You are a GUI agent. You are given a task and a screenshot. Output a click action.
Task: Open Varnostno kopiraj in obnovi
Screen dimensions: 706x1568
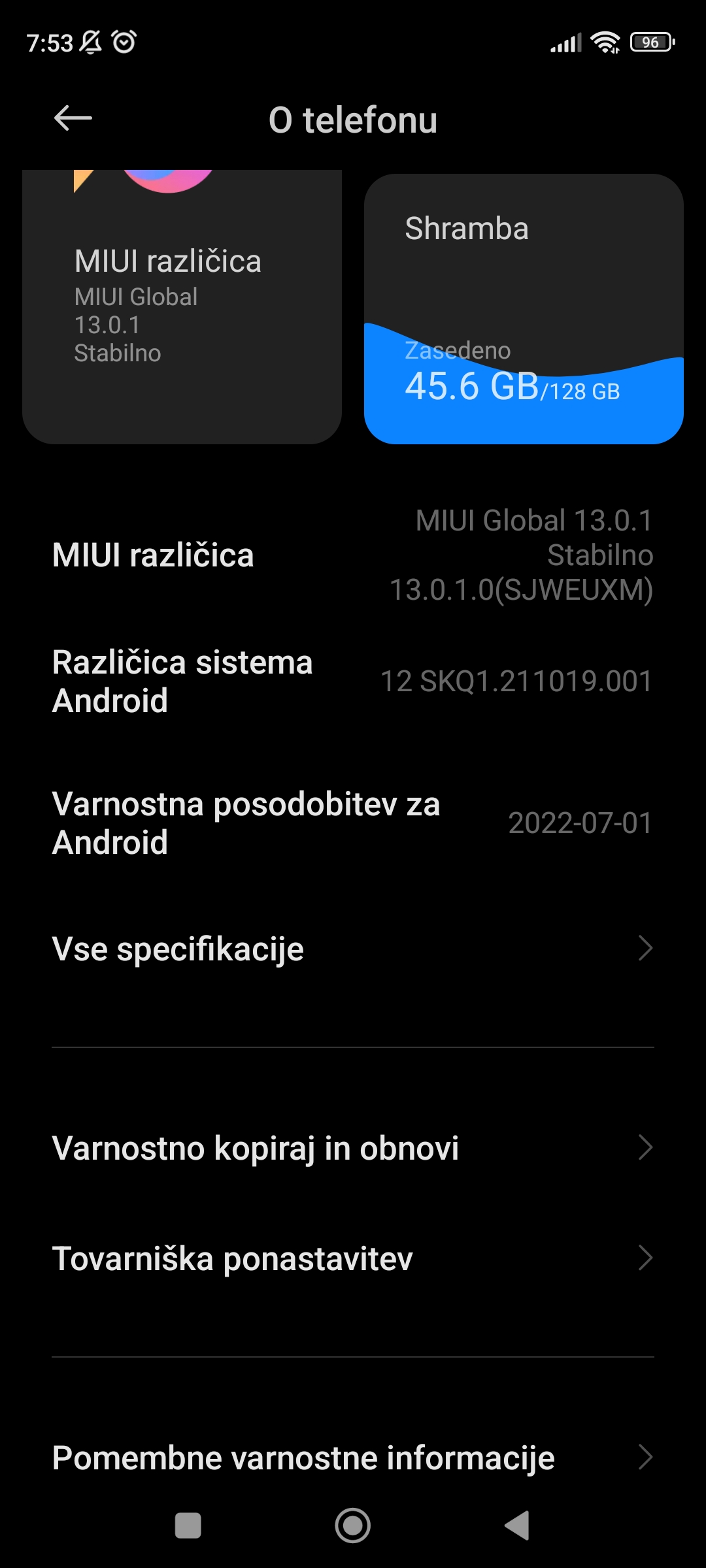[x=353, y=1148]
